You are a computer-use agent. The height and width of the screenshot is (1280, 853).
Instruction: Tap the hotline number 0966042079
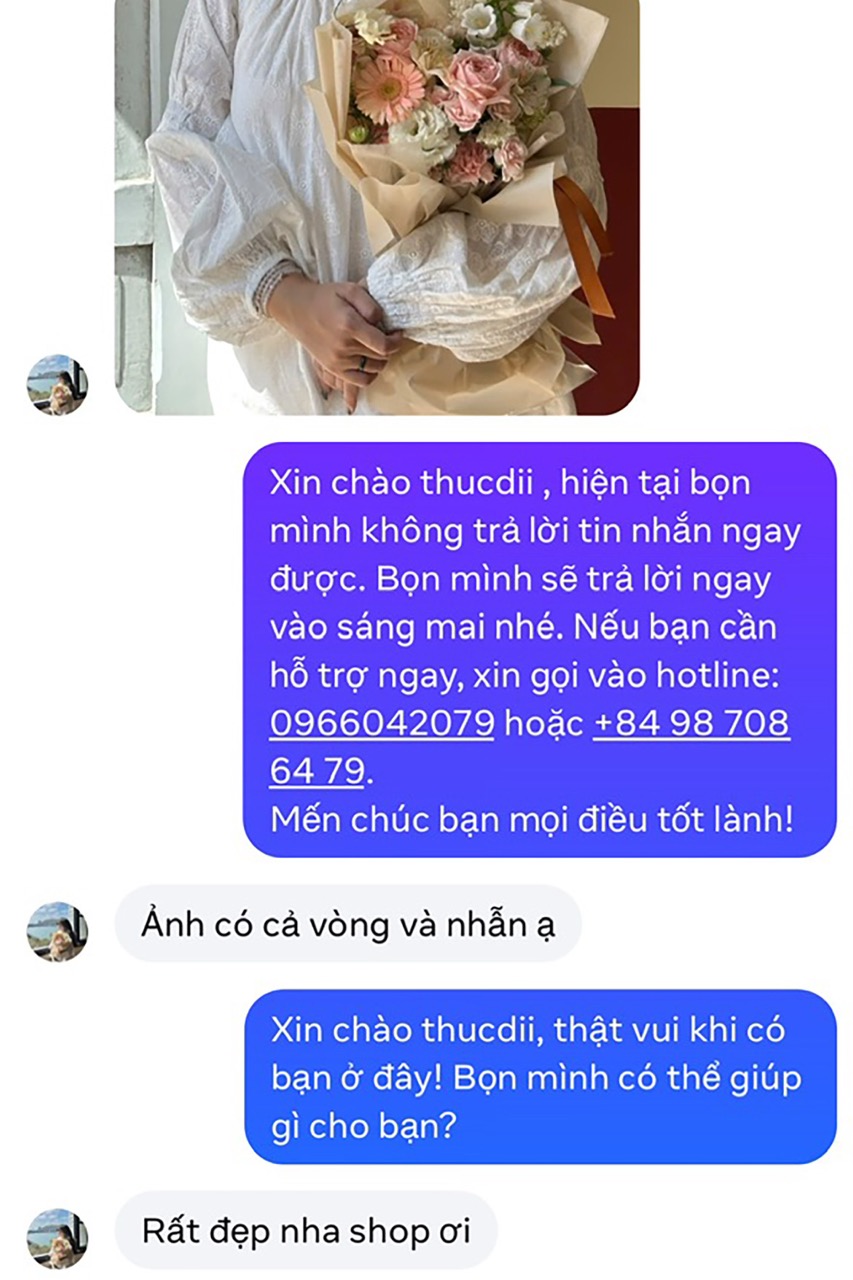pyautogui.click(x=381, y=723)
